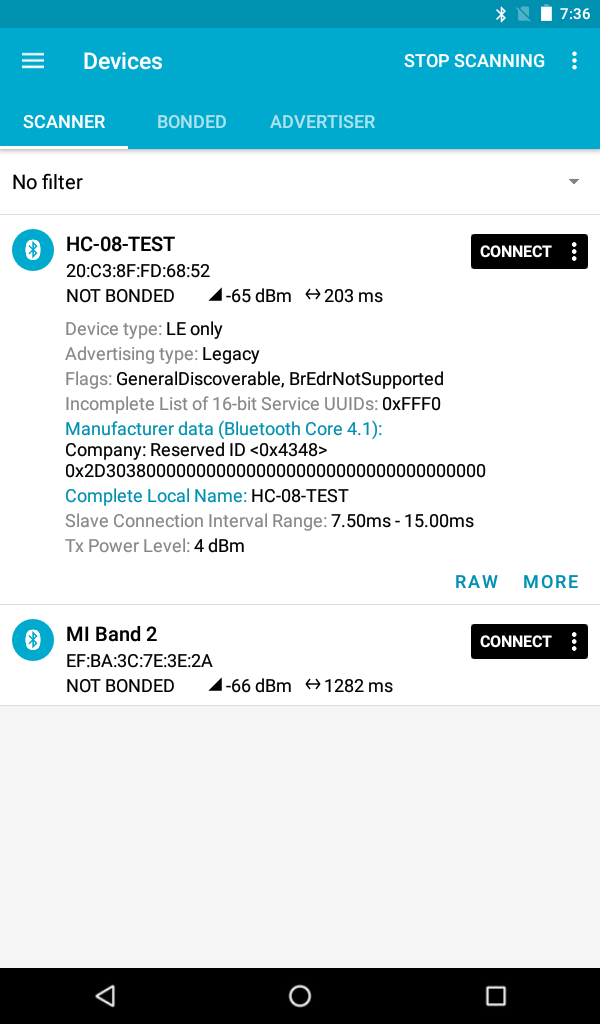Image resolution: width=600 pixels, height=1024 pixels.
Task: Open the app bar overflow menu
Action: [x=574, y=61]
